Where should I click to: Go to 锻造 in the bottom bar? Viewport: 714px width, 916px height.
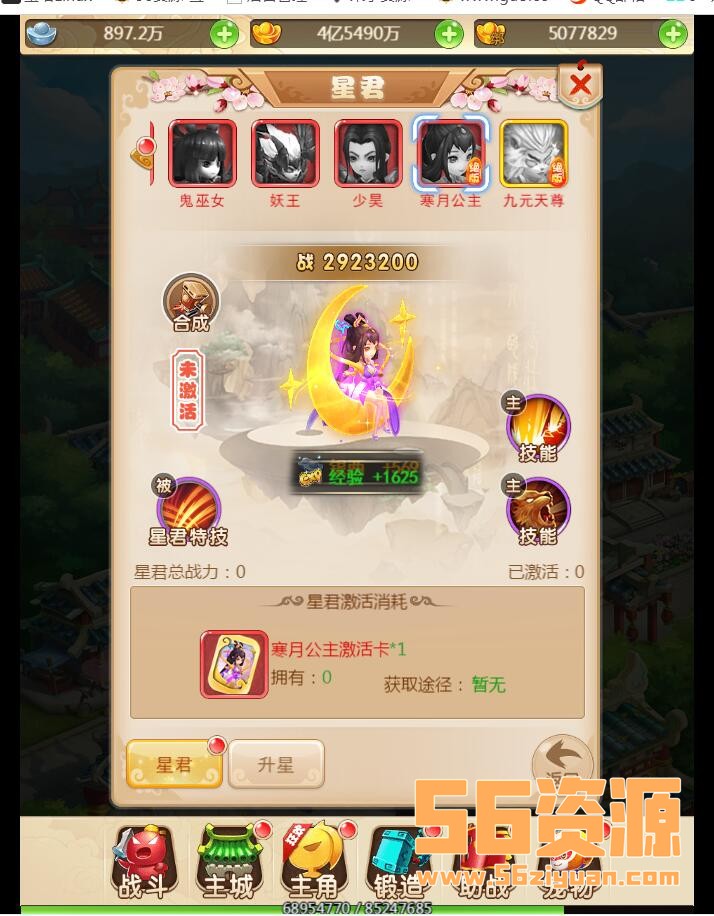point(397,862)
